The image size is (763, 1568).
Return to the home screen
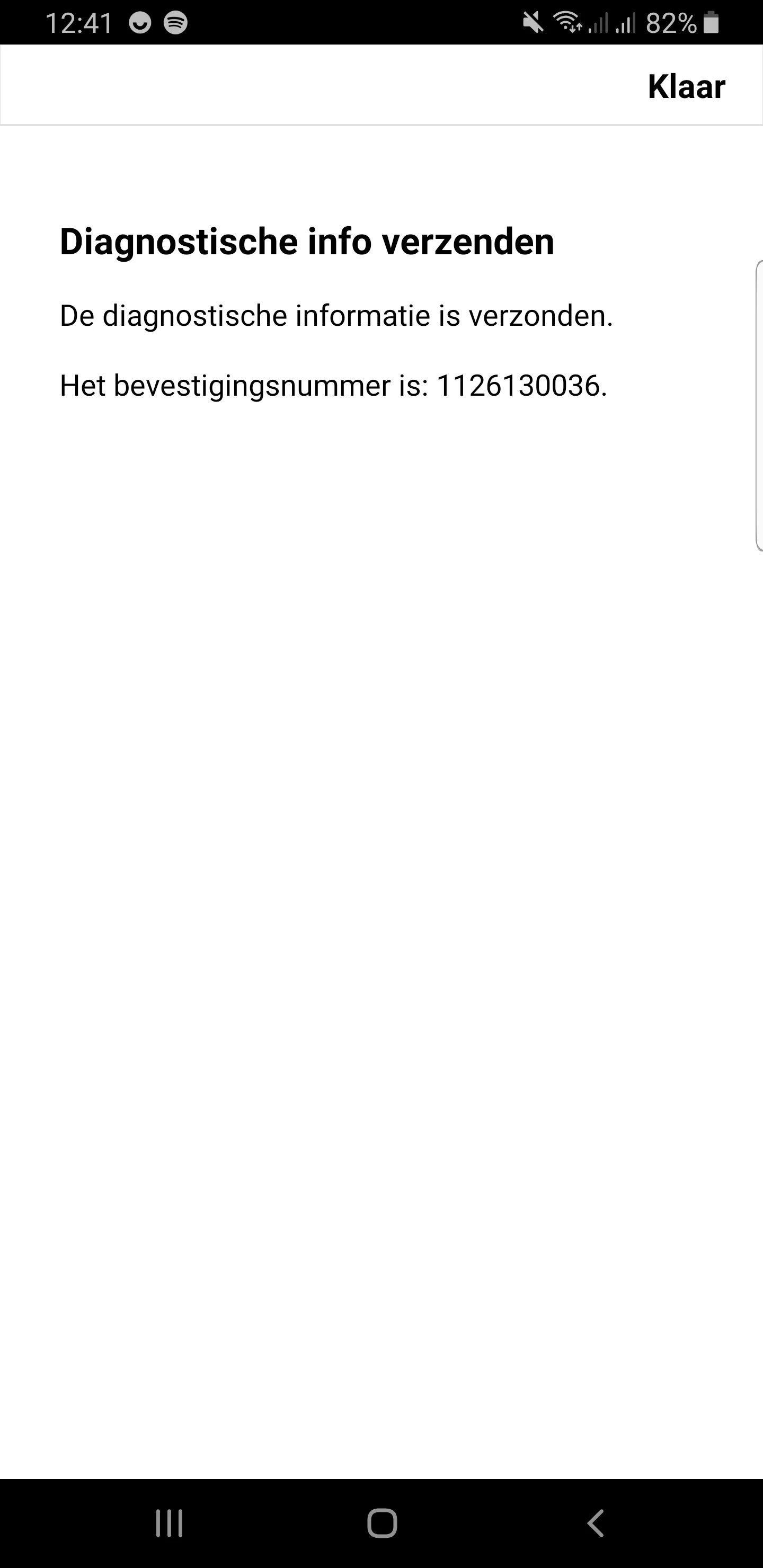(x=382, y=1523)
